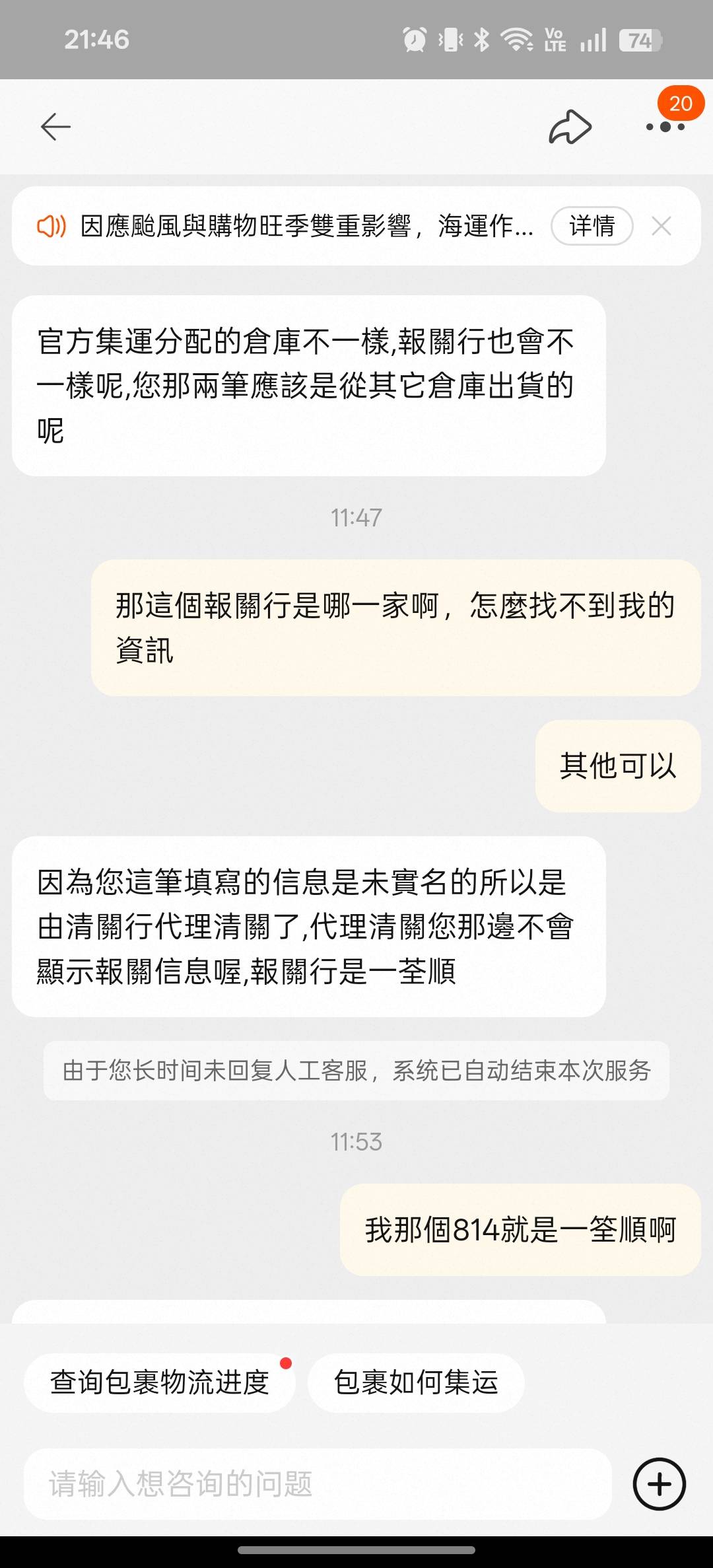This screenshot has width=713, height=1568.
Task: Open the three-dot overflow menu
Action: (x=665, y=126)
